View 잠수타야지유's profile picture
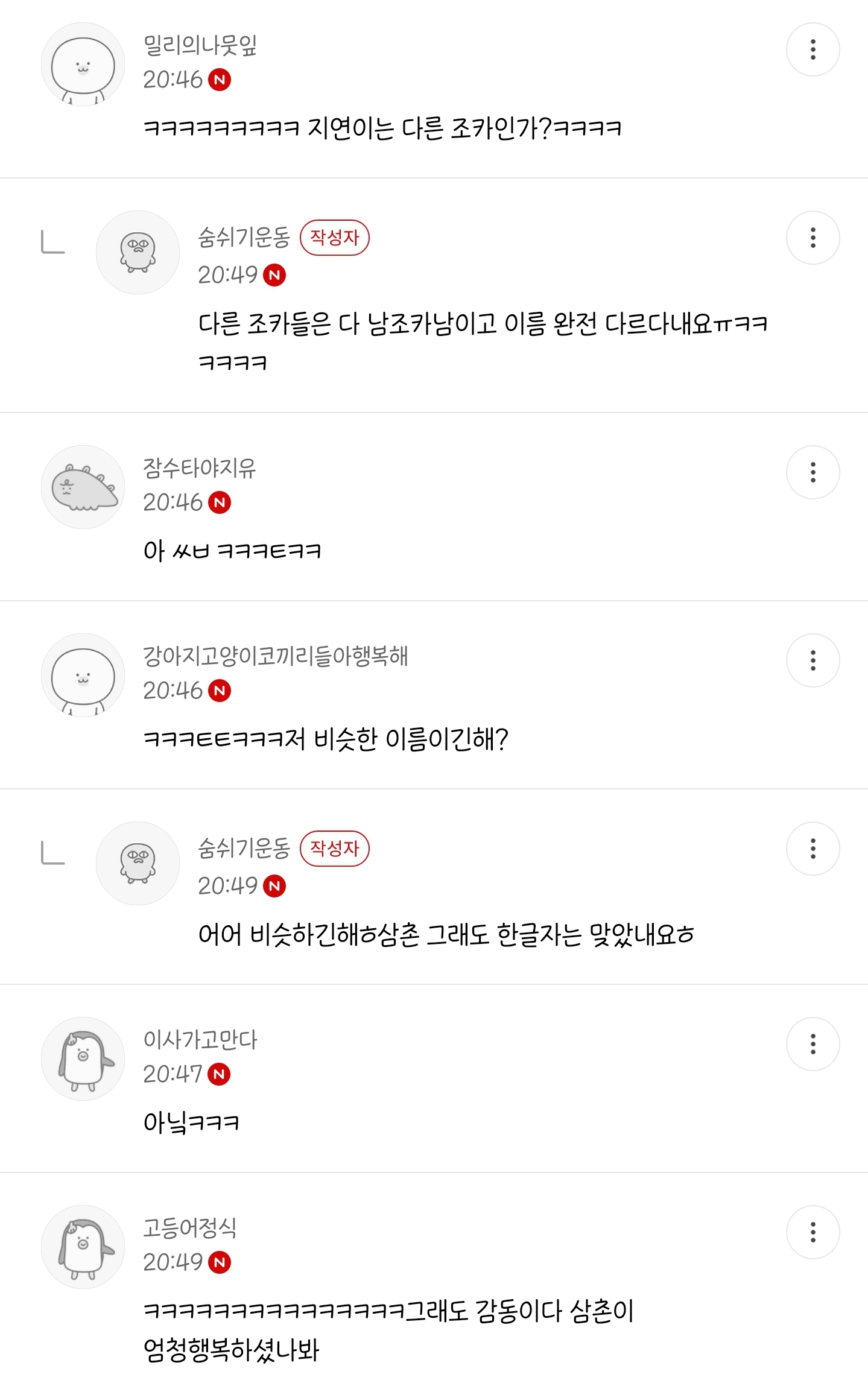This screenshot has height=1386, width=868. point(83,487)
